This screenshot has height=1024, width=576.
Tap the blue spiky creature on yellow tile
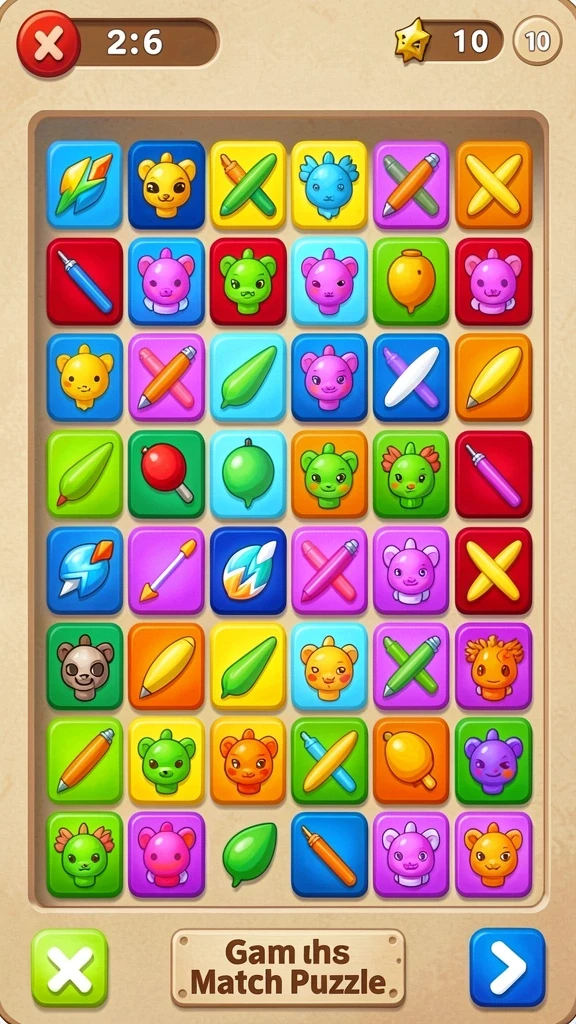tap(330, 185)
